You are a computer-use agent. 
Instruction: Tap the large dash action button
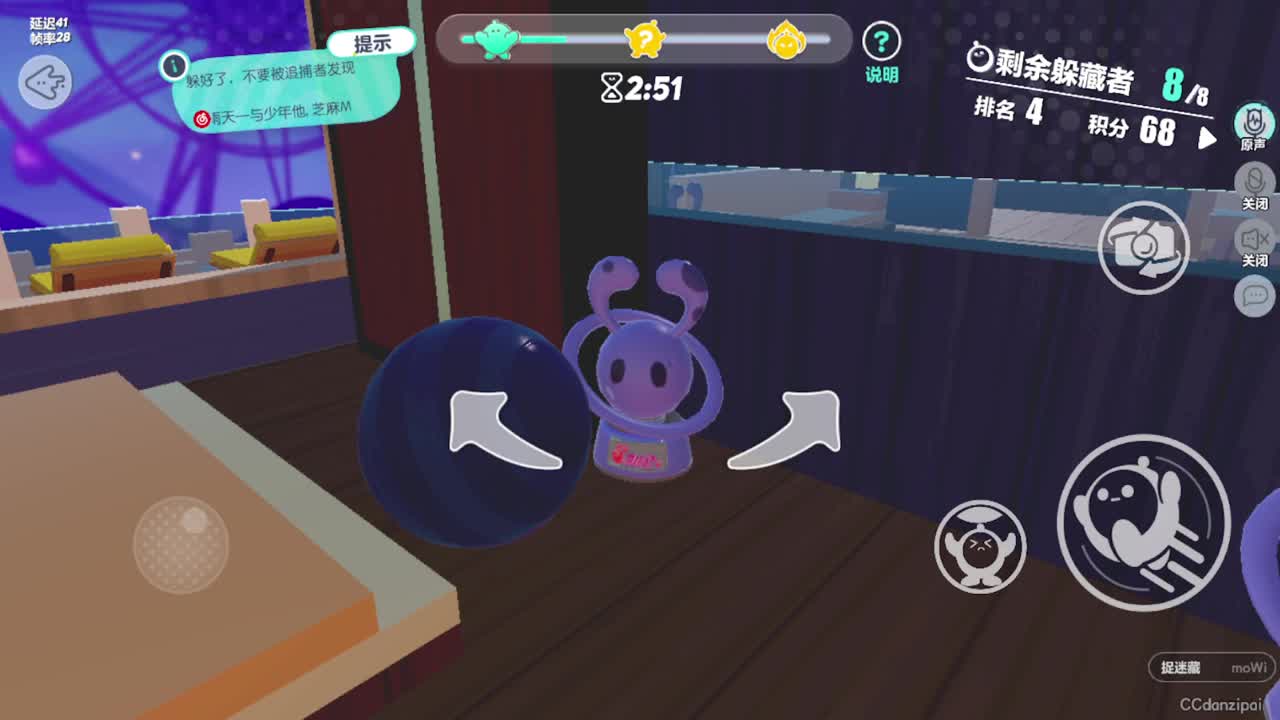coord(1142,521)
